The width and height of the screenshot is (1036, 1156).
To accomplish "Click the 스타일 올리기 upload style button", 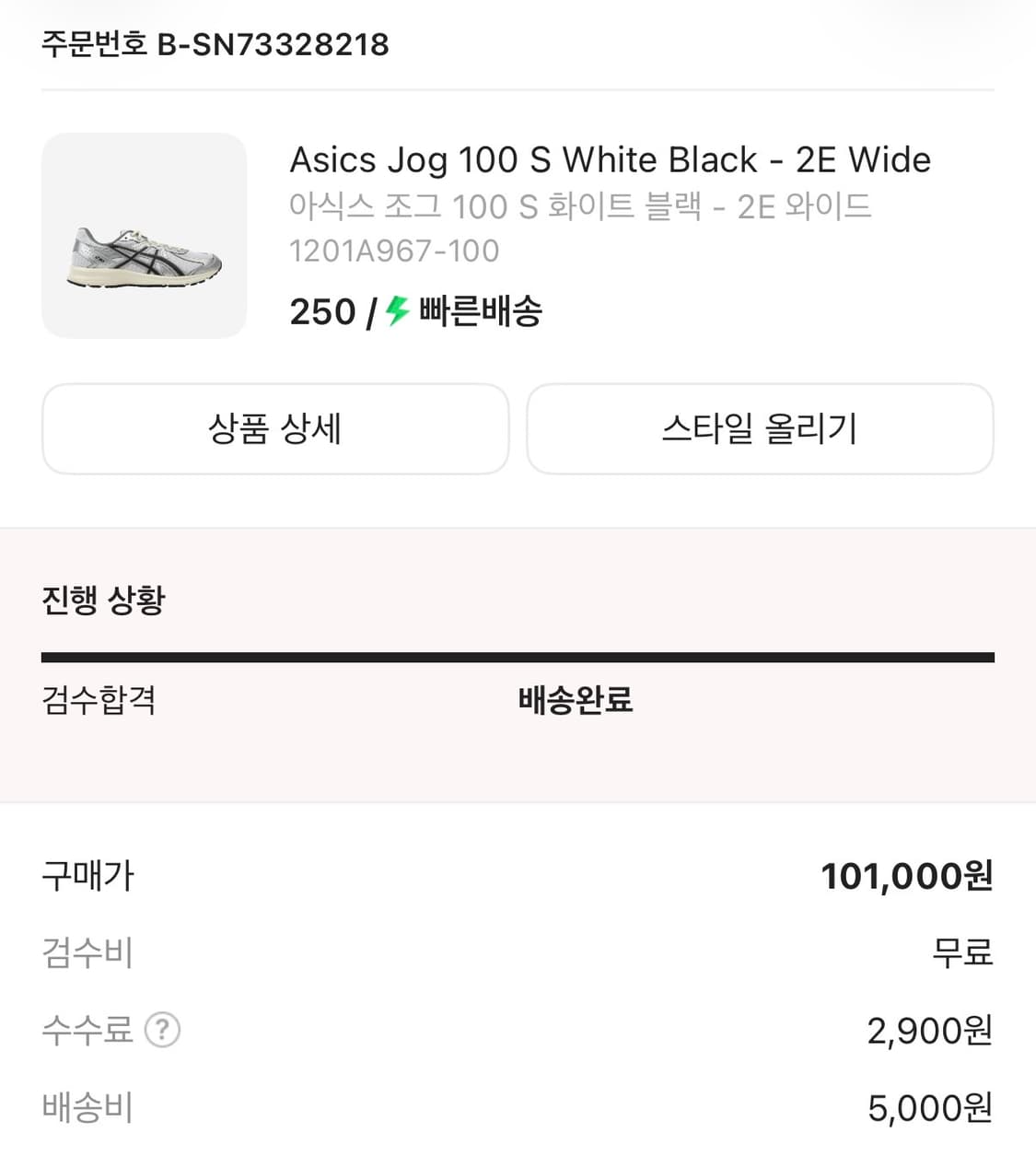I will (x=760, y=429).
